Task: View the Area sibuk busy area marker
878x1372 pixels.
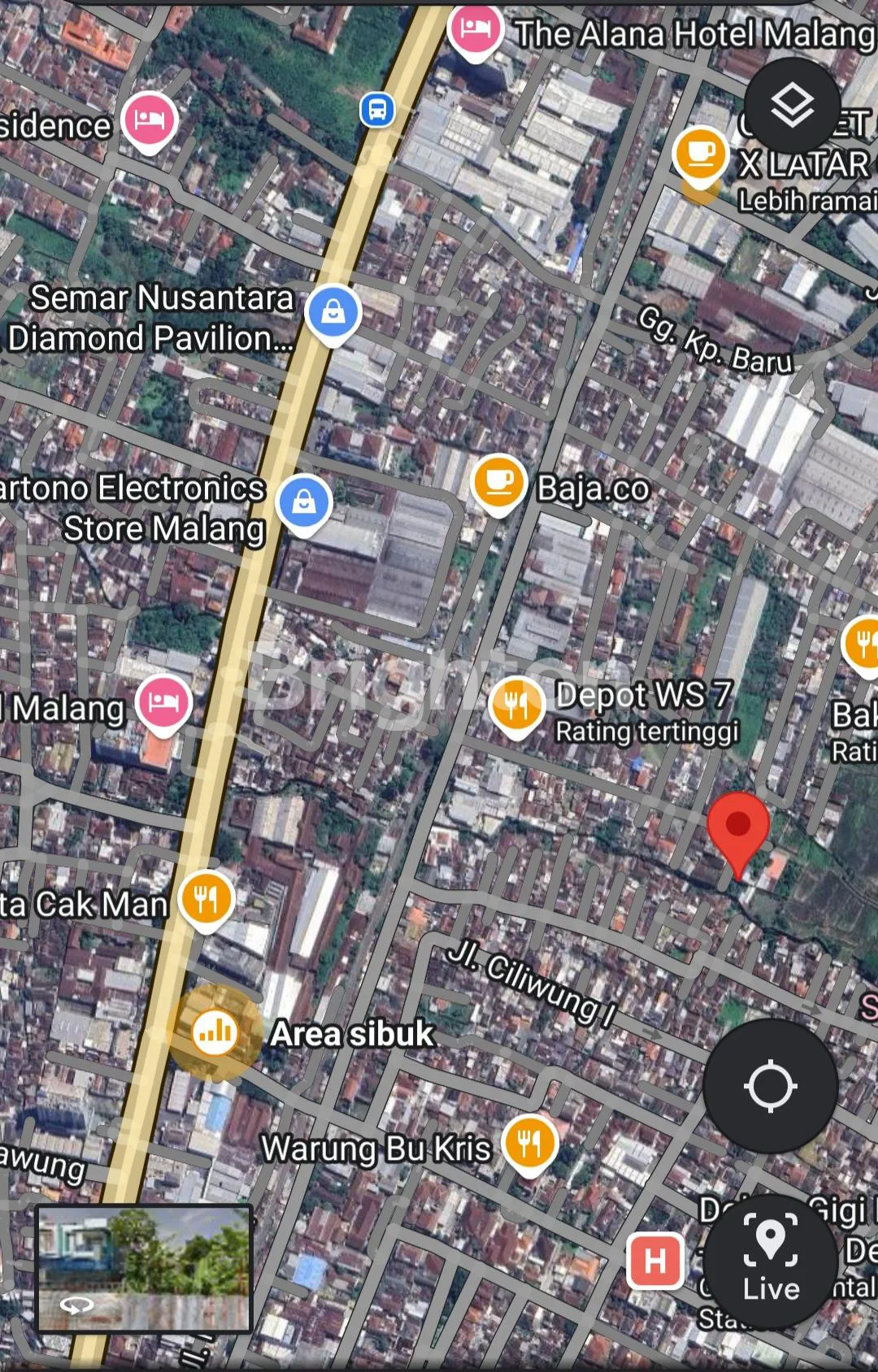Action: click(215, 1032)
